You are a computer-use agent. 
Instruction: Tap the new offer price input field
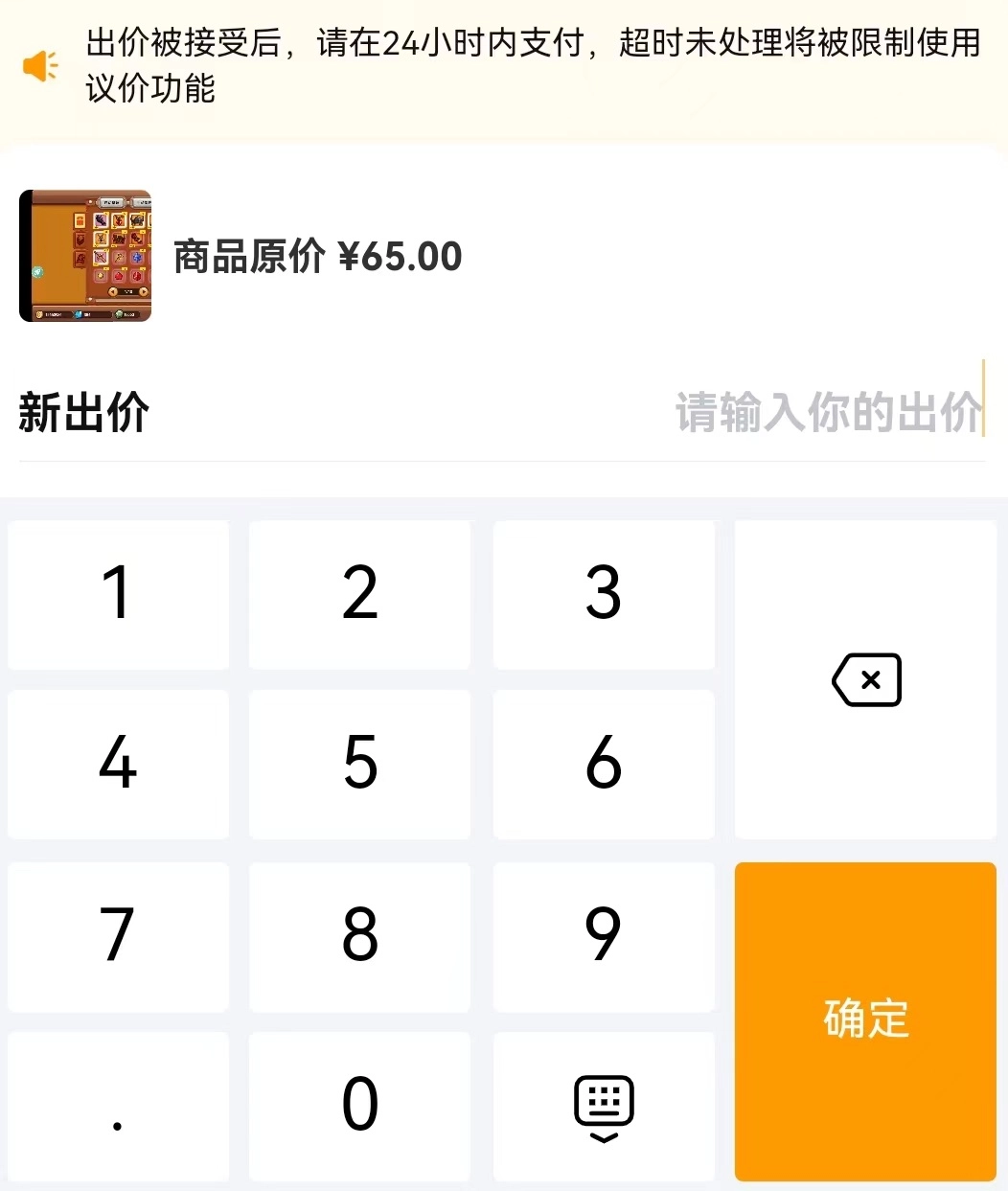point(828,412)
